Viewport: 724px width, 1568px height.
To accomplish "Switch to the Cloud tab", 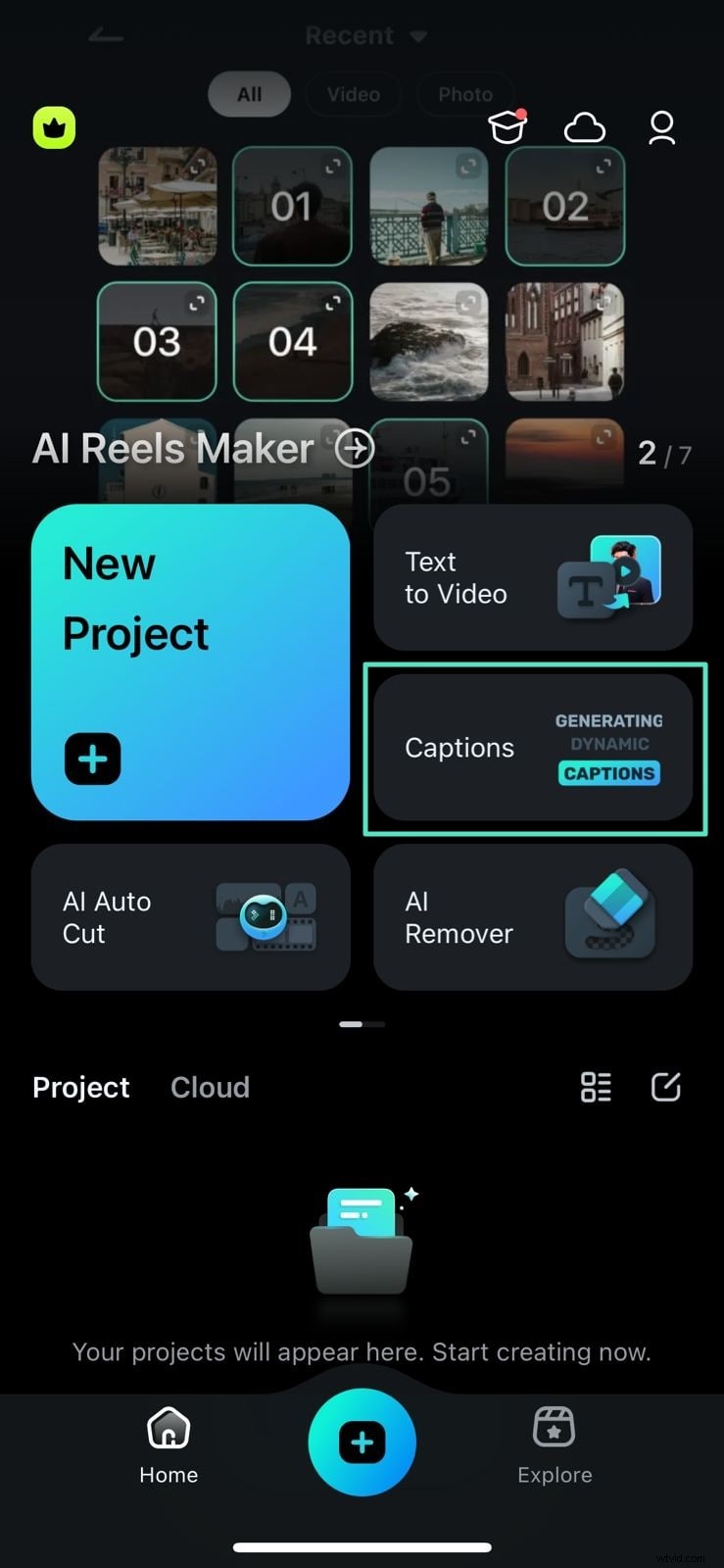I will tap(210, 1087).
